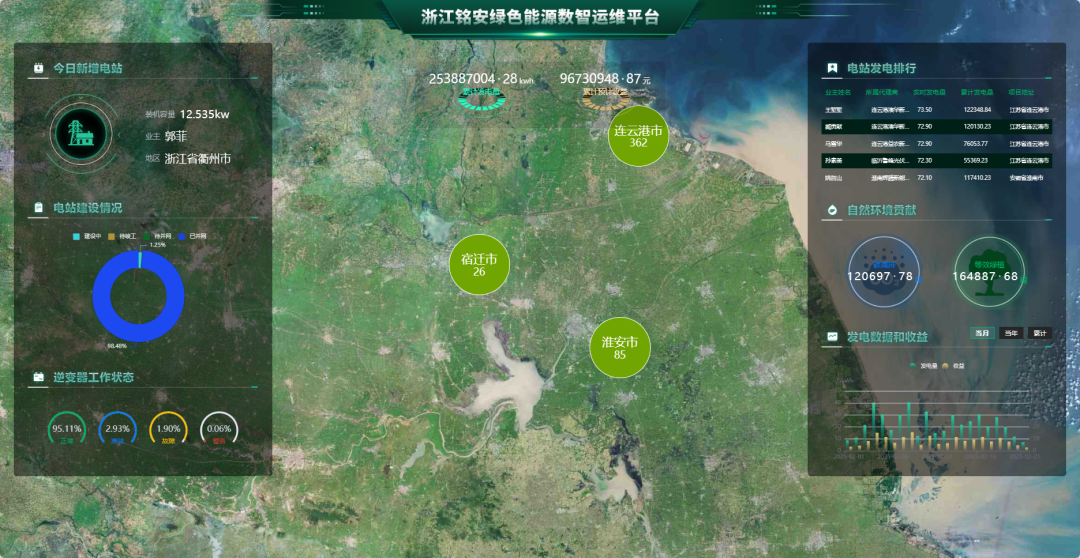Screen dimensions: 1080x558
Task: Open the 淮安市 map marker
Action: click(x=620, y=347)
